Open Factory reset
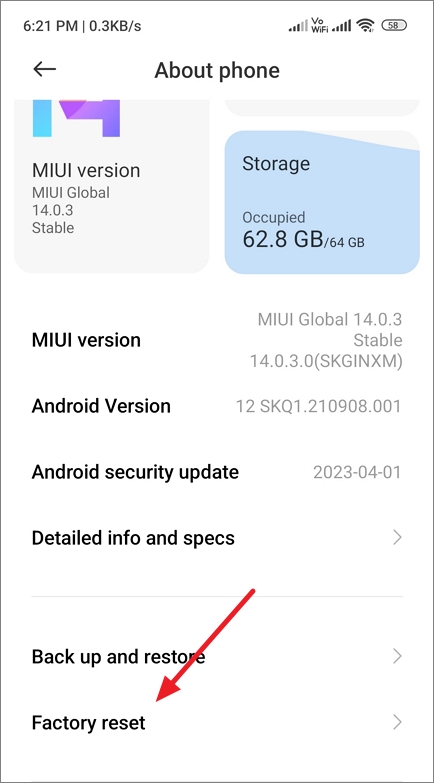This screenshot has height=783, width=434. click(x=217, y=722)
